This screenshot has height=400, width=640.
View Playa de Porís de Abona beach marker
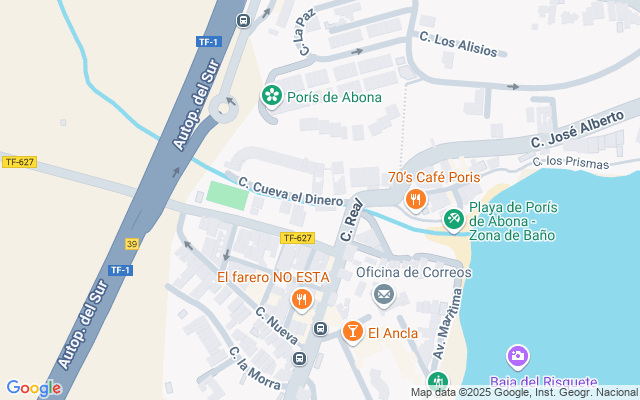point(453,217)
